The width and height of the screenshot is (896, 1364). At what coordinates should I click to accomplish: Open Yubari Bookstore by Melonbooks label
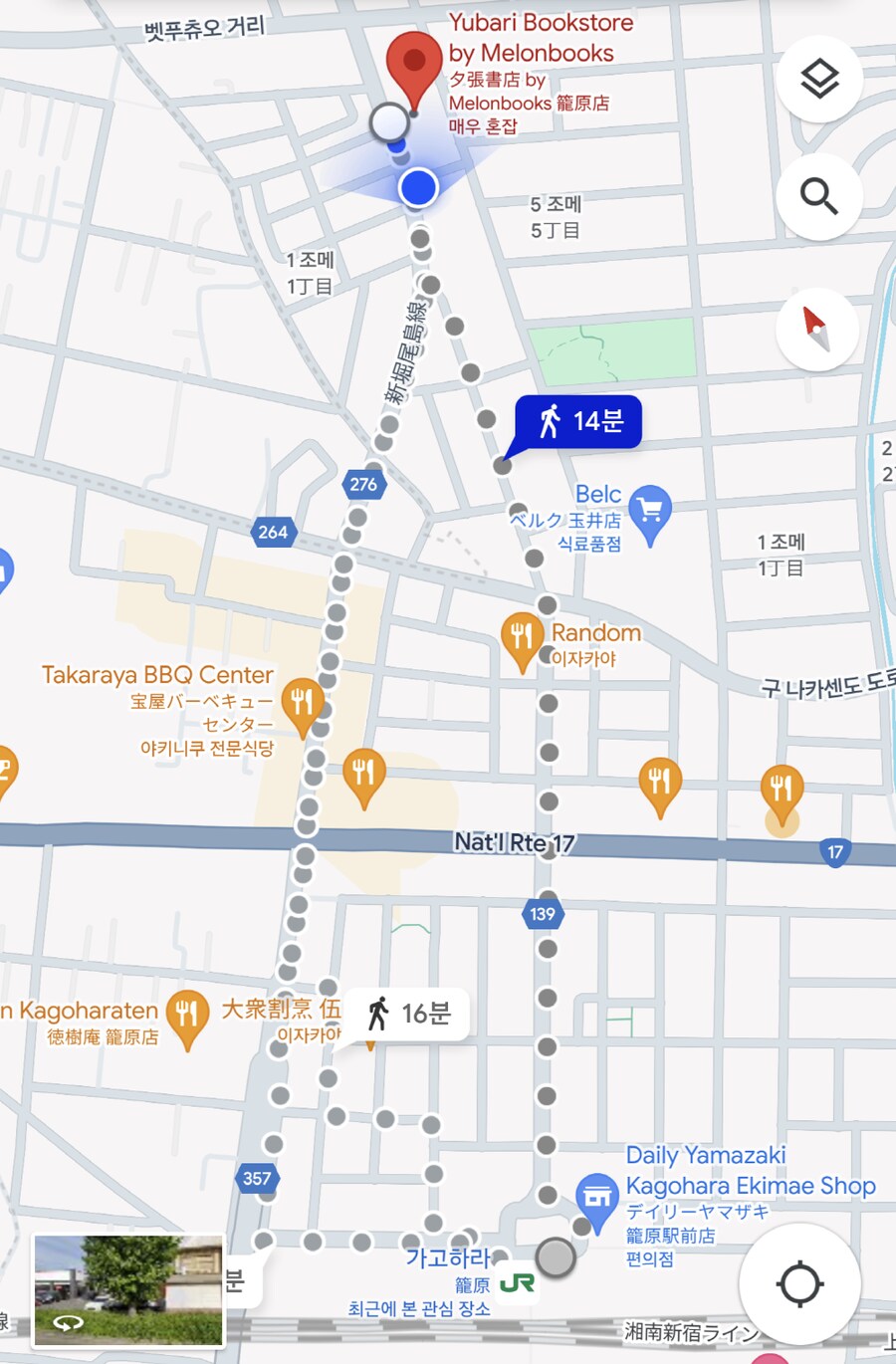[x=543, y=22]
